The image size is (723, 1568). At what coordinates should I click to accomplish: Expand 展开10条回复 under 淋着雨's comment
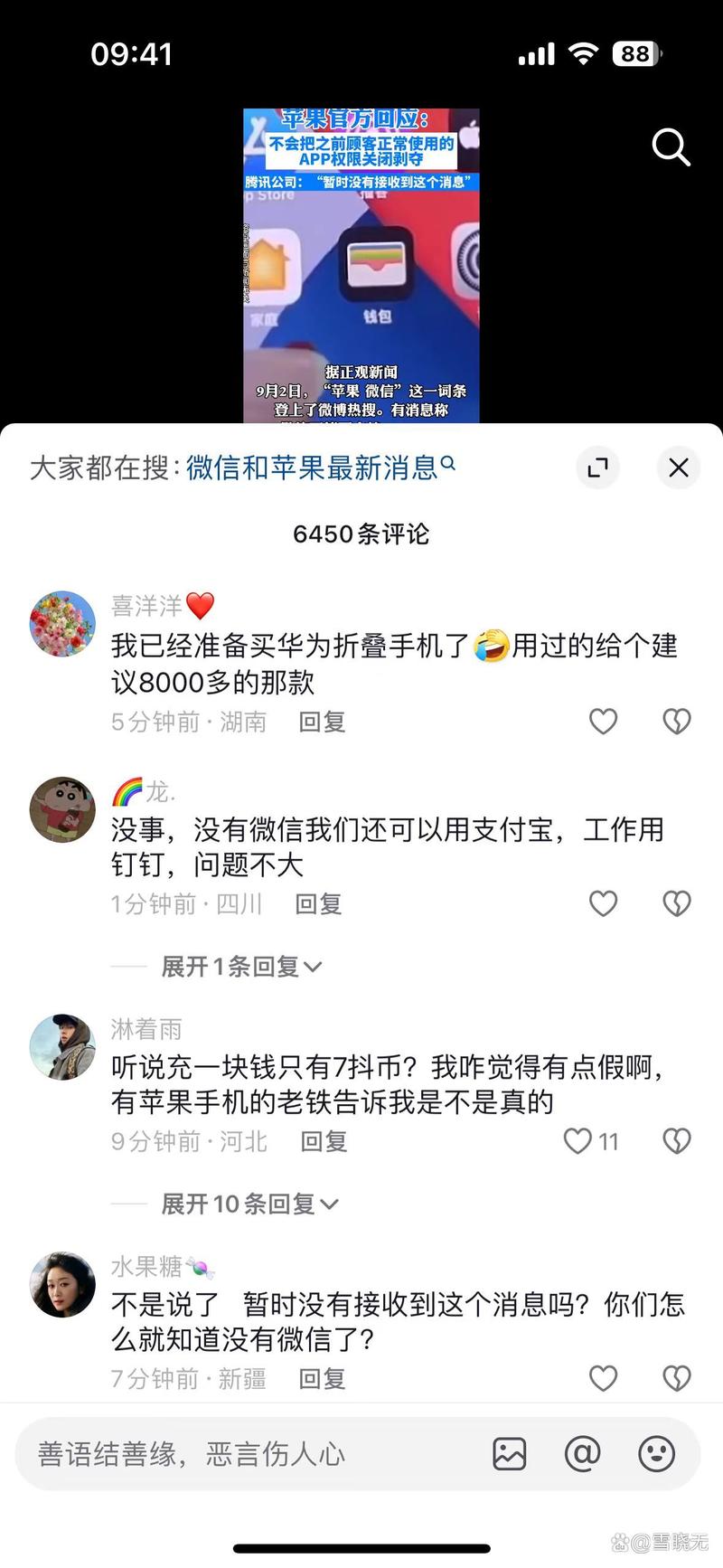tap(249, 1204)
